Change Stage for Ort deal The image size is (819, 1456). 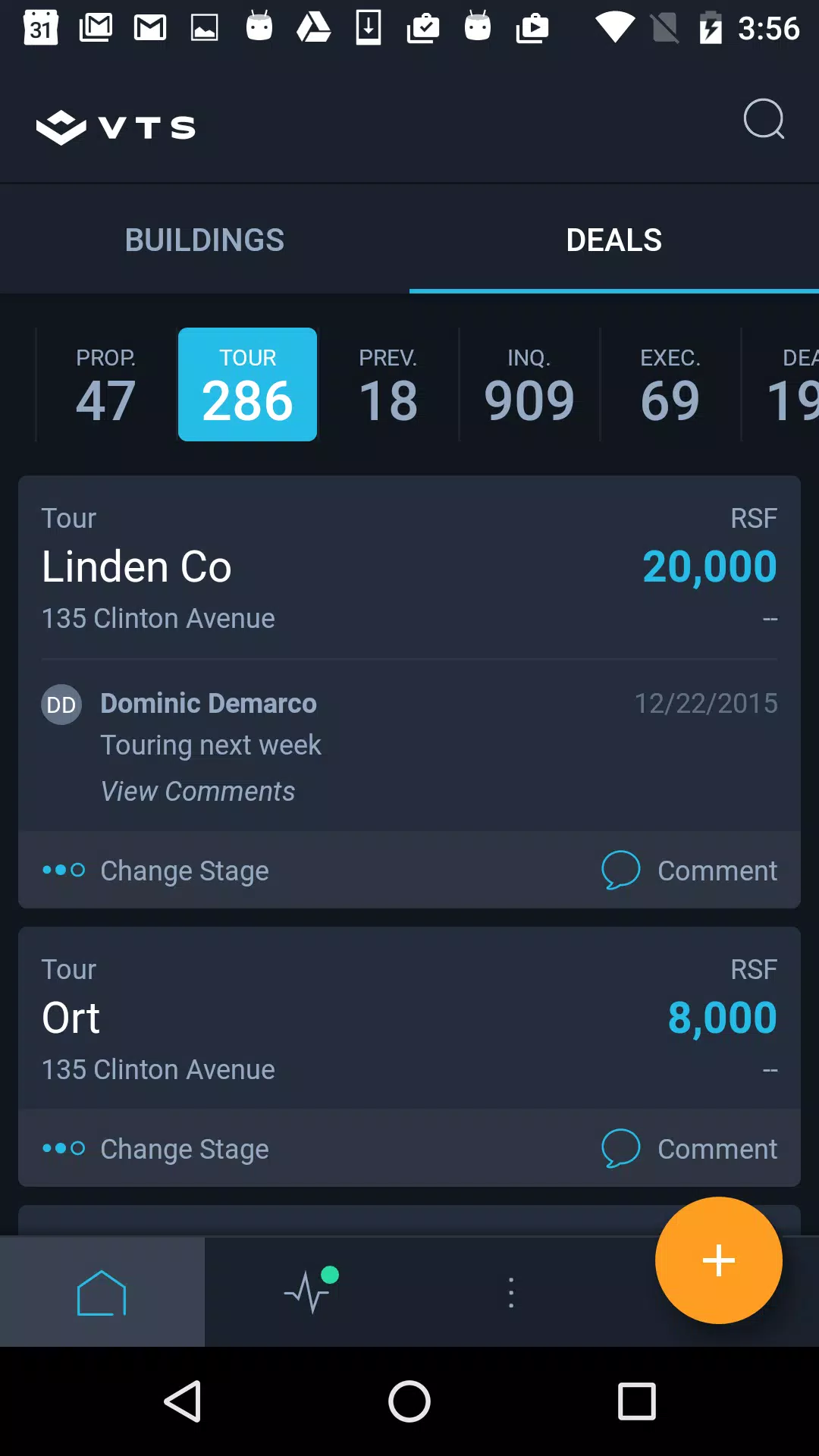(155, 1149)
